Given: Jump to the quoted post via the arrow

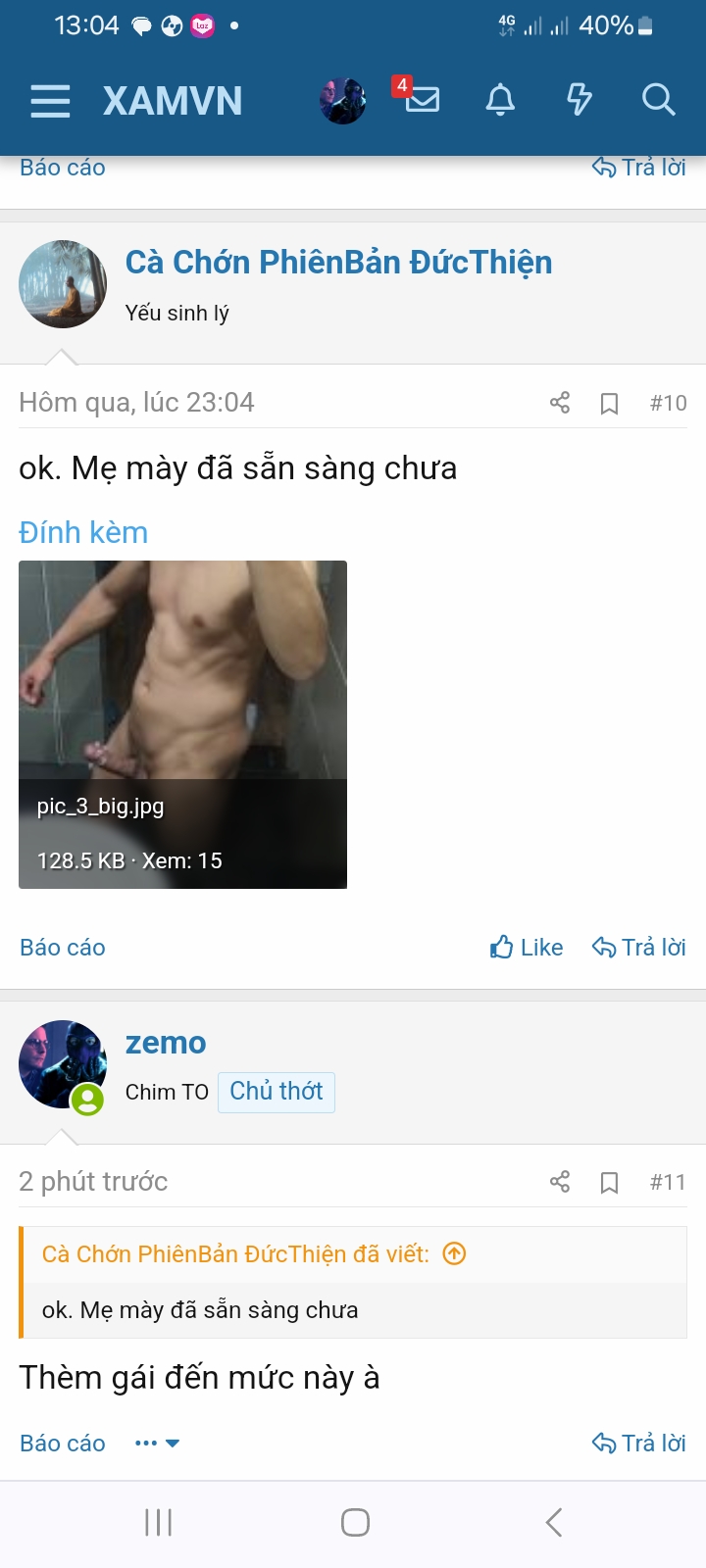Looking at the screenshot, I should click(454, 1254).
